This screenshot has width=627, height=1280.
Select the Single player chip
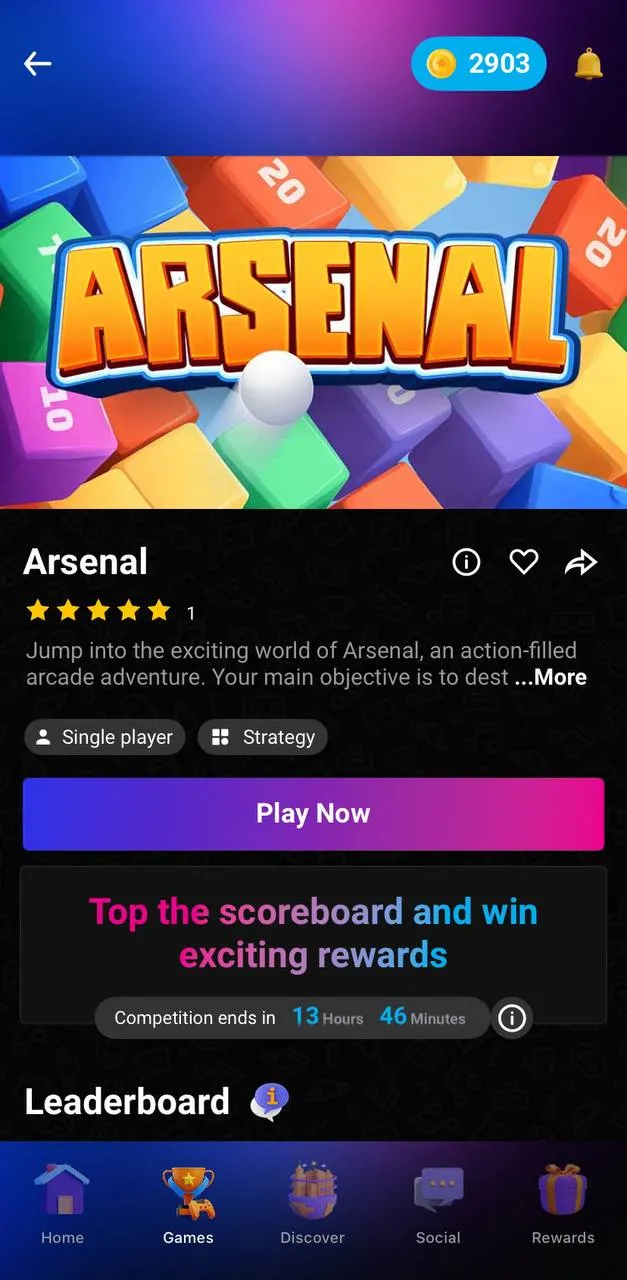(x=105, y=737)
